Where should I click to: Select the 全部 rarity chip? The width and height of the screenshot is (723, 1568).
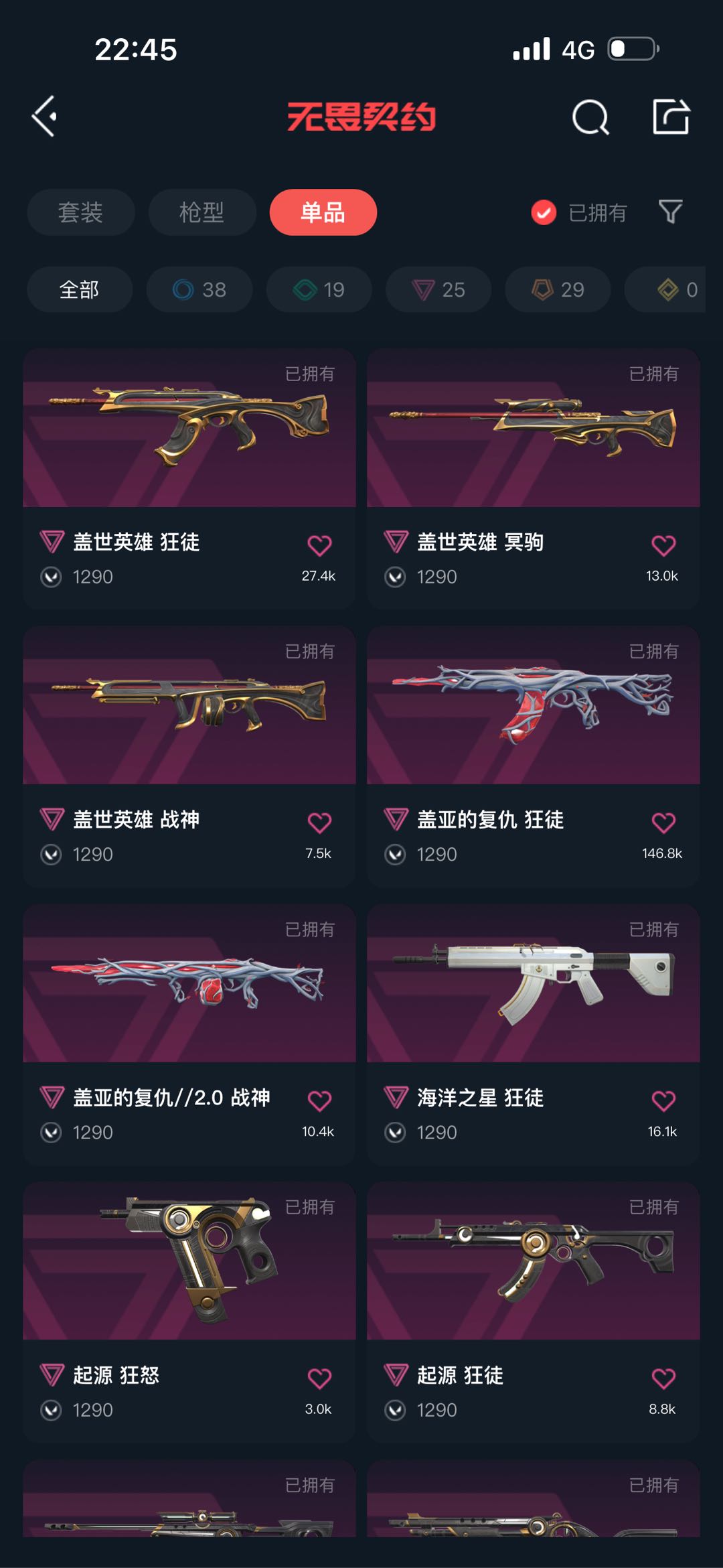point(79,289)
